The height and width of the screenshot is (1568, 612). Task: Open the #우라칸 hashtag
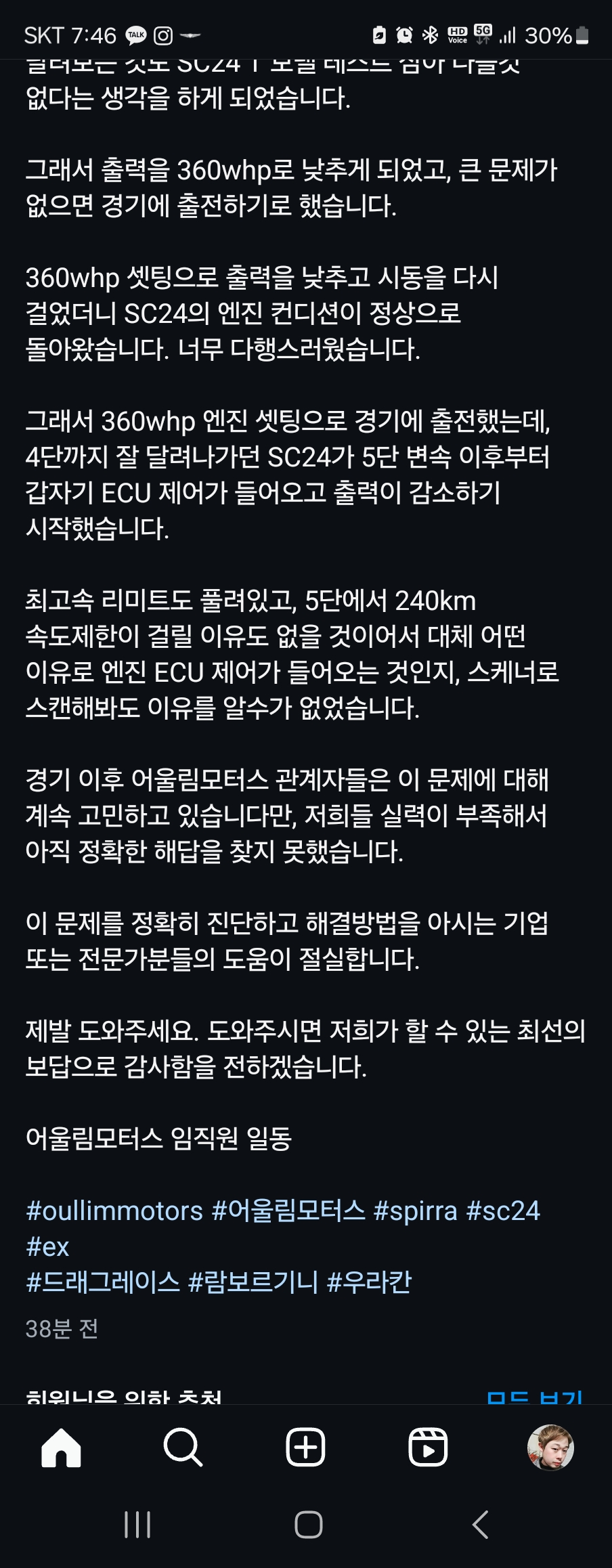click(x=369, y=1283)
